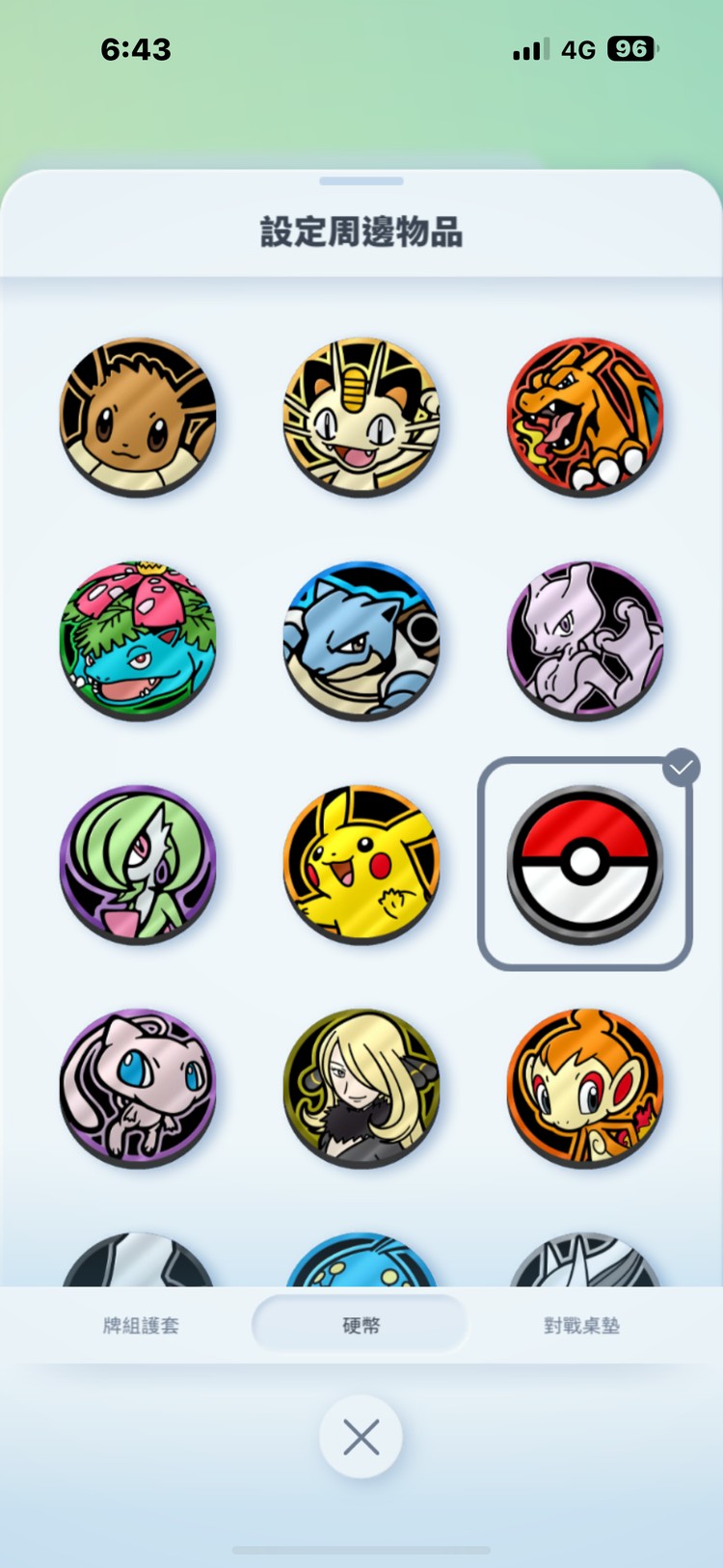Choose the Meowth coin
The width and height of the screenshot is (723, 1568).
[x=361, y=417]
